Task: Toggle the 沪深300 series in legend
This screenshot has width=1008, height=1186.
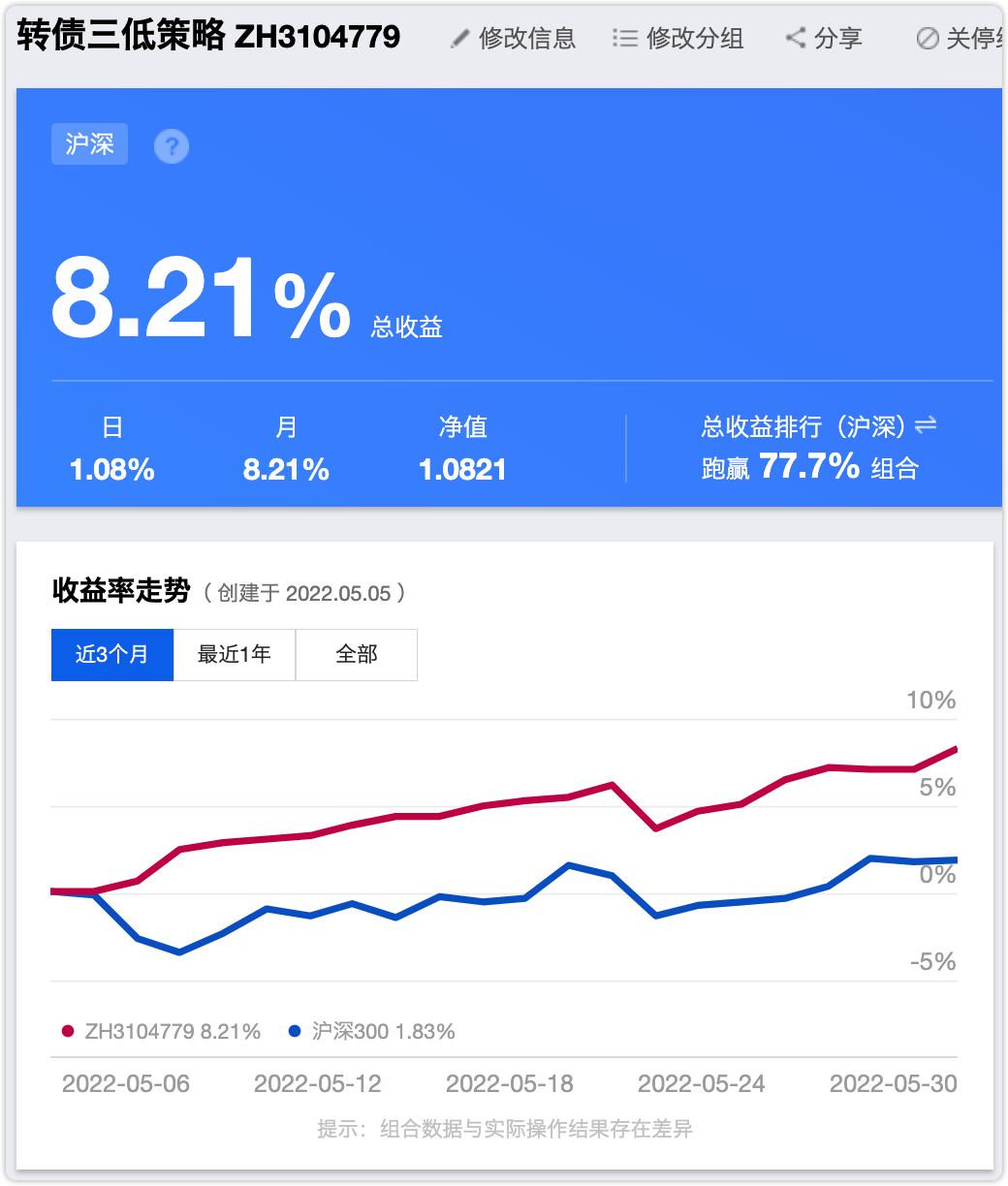Action: click(x=372, y=1032)
